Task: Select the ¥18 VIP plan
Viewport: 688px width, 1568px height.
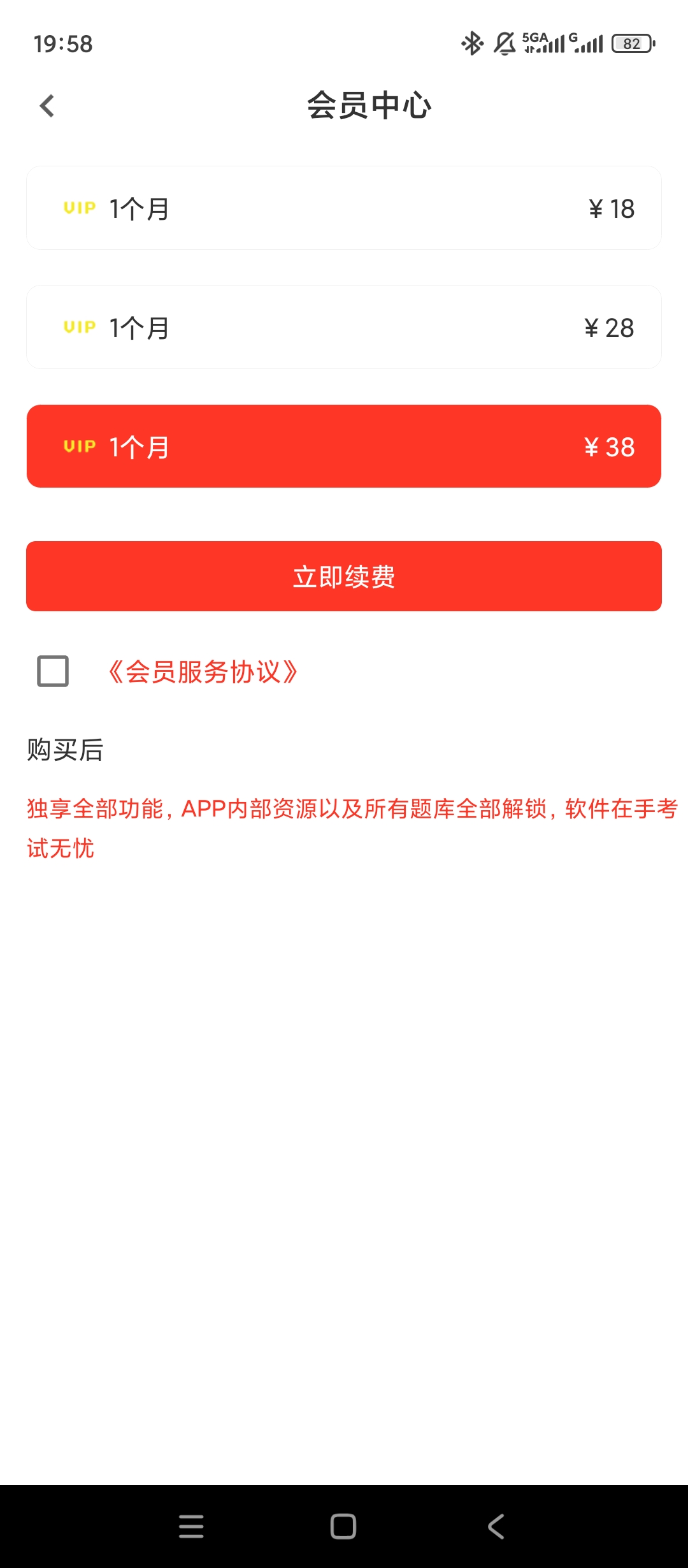Action: (x=344, y=208)
